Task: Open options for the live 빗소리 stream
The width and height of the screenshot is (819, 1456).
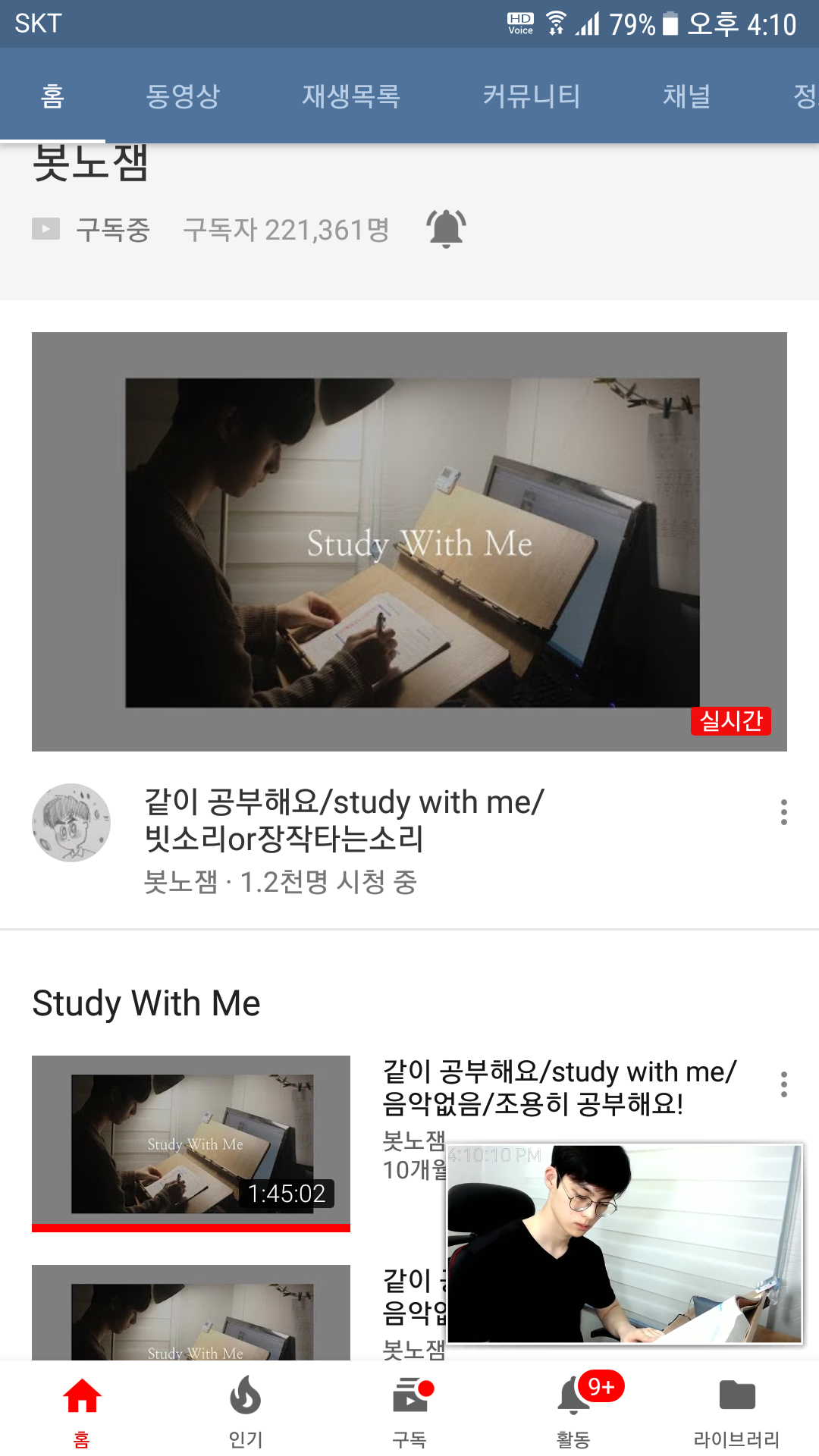Action: coord(783,812)
